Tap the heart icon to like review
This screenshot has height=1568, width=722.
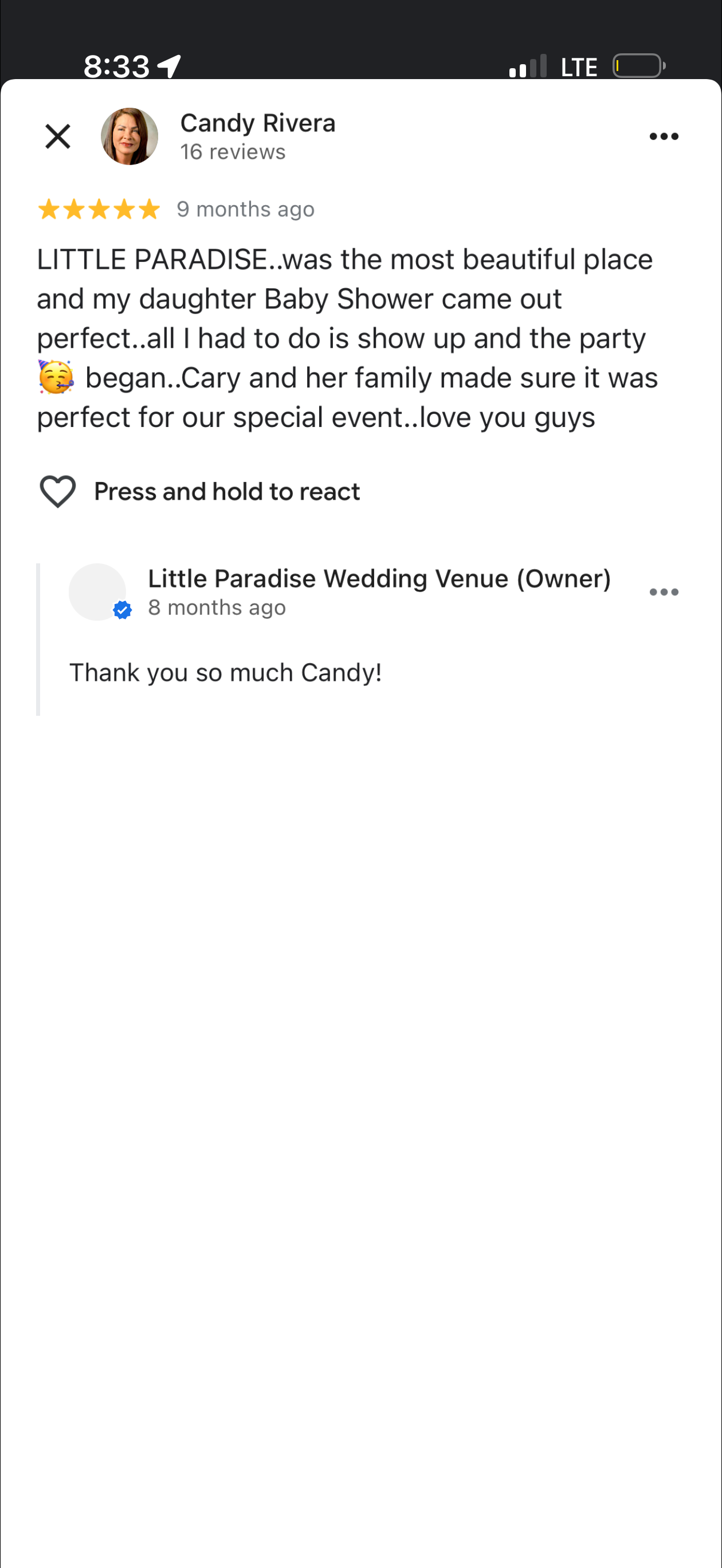[58, 491]
